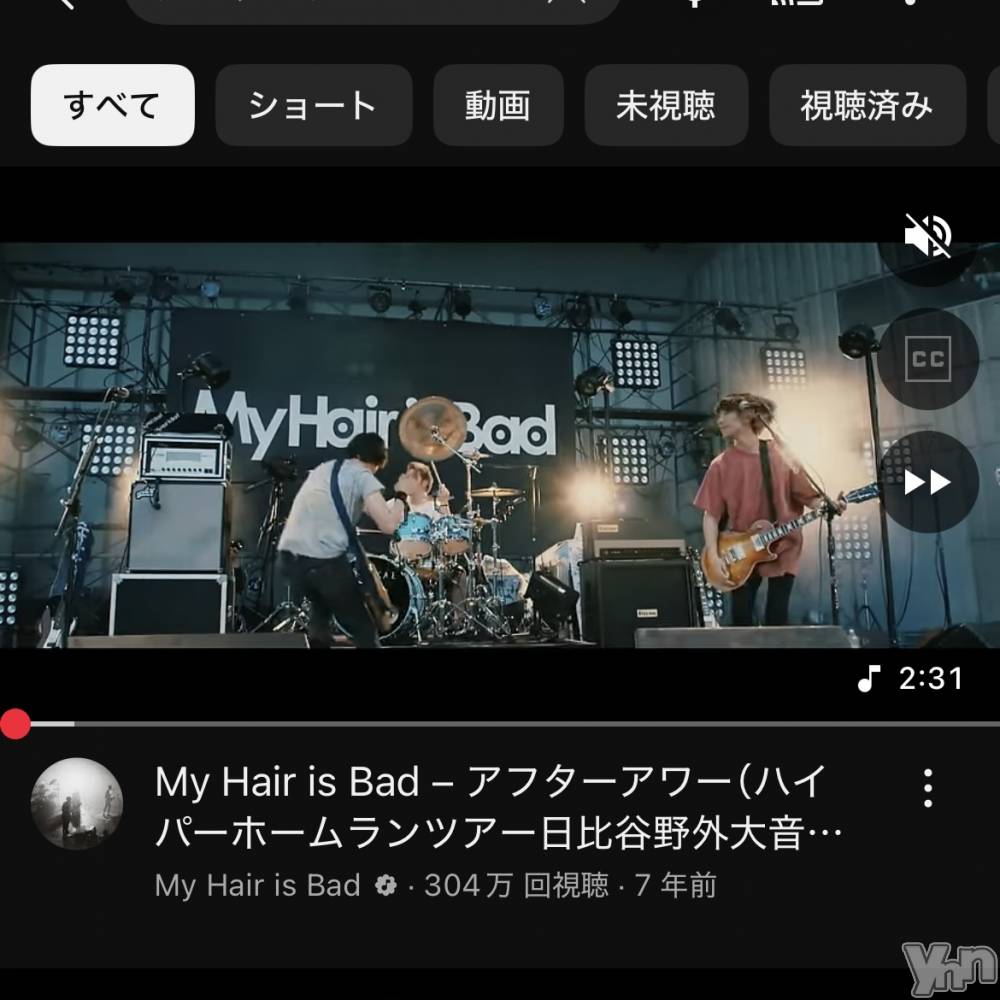Filter to 未視聴 videos
Image resolution: width=1000 pixels, height=1000 pixels.
point(665,105)
